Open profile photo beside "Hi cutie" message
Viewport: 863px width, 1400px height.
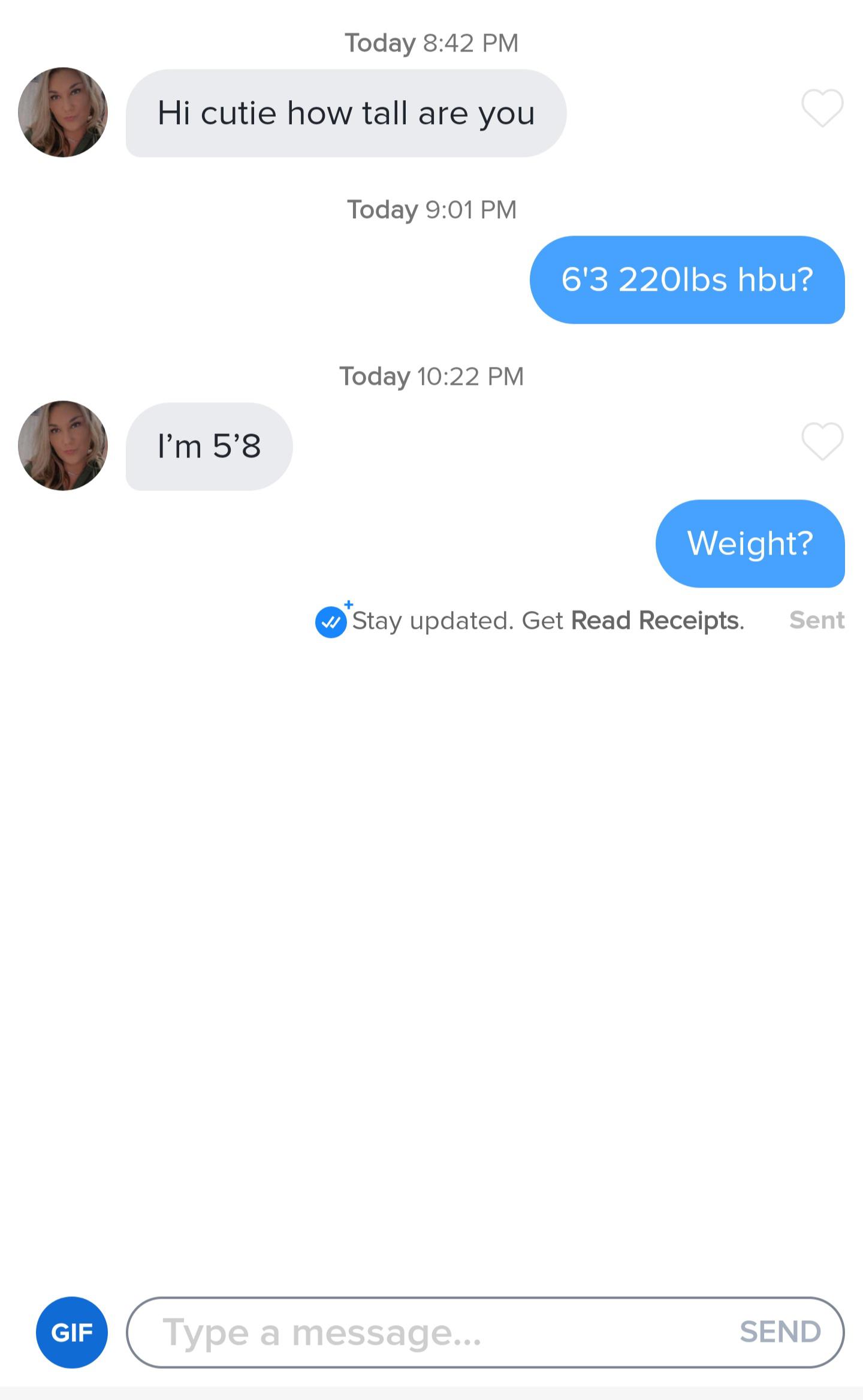click(63, 113)
